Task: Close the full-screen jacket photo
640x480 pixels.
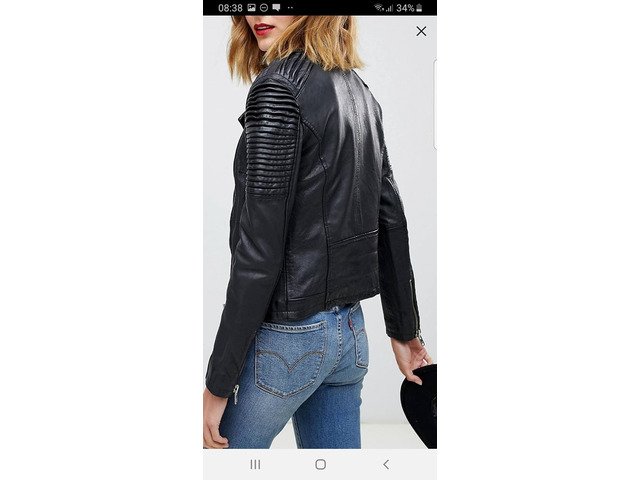Action: pyautogui.click(x=421, y=31)
